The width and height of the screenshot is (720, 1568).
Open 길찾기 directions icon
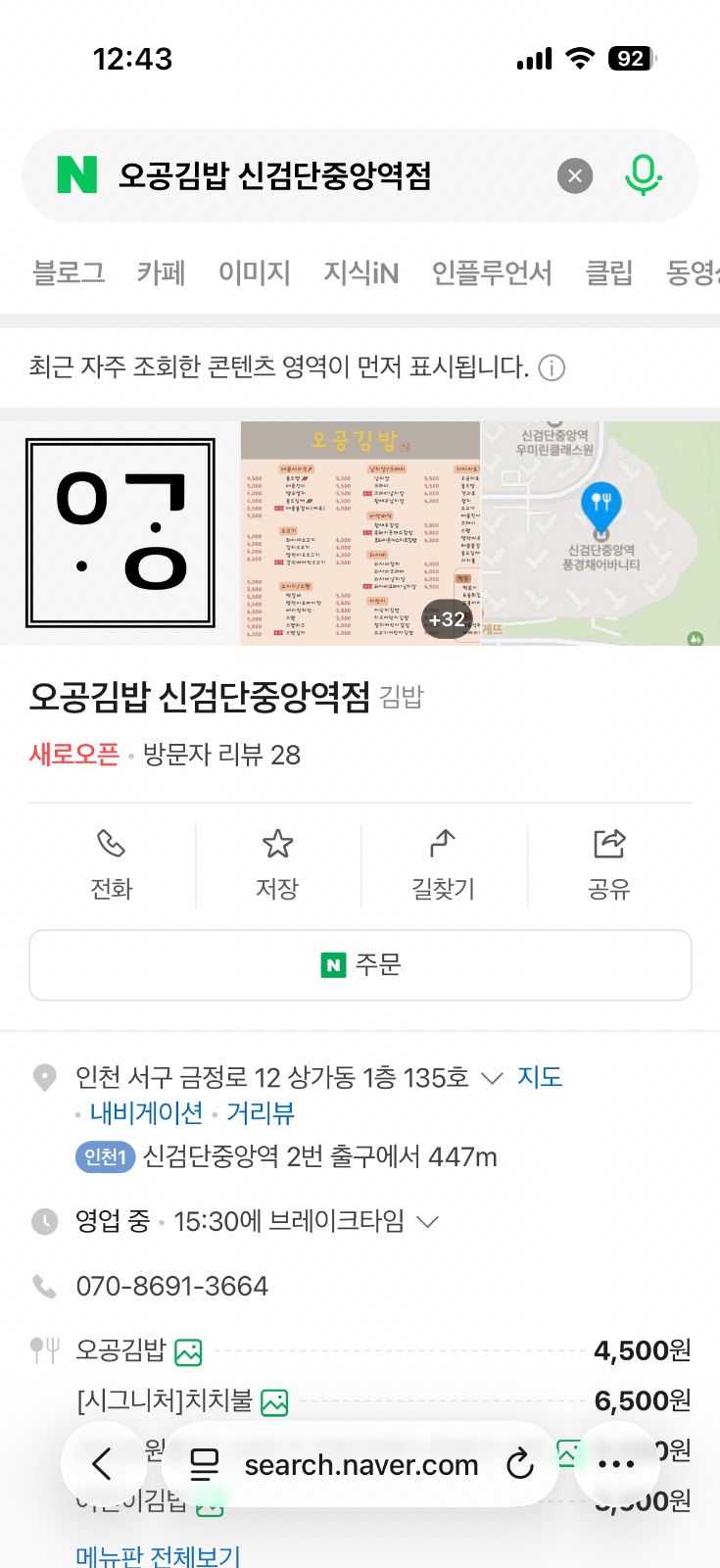click(x=443, y=843)
